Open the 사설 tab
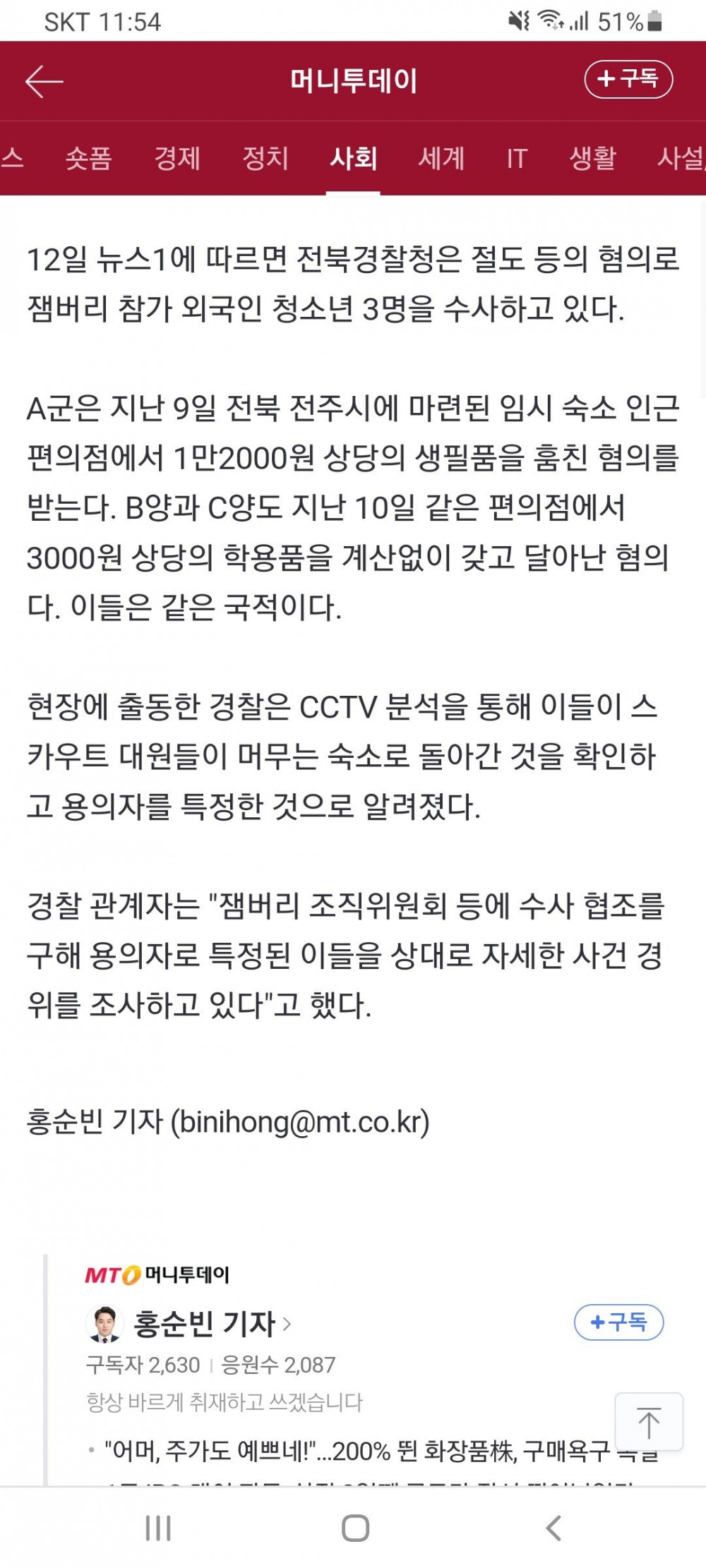 pos(681,157)
